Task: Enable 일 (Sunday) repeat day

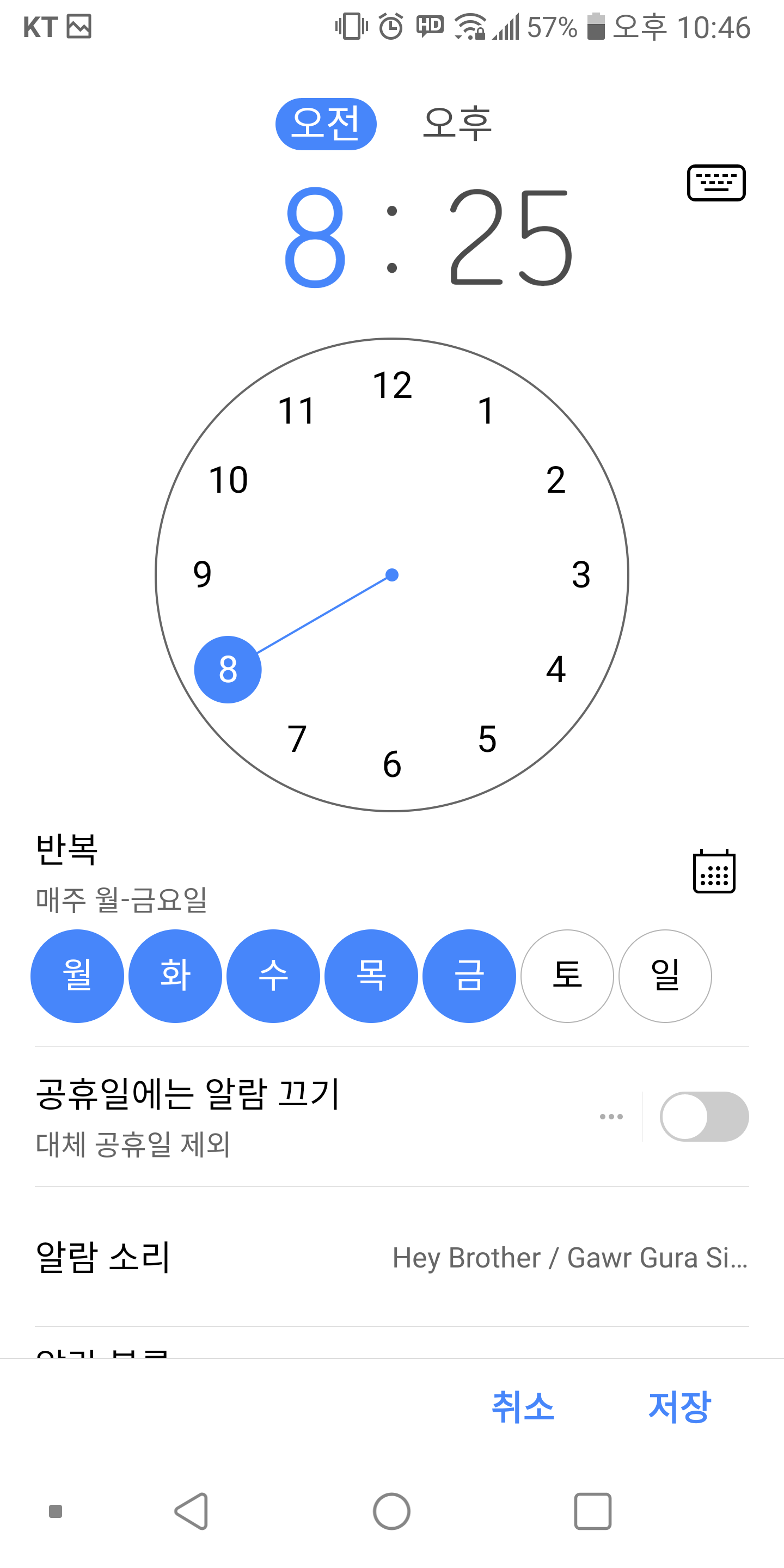Action: coord(665,976)
